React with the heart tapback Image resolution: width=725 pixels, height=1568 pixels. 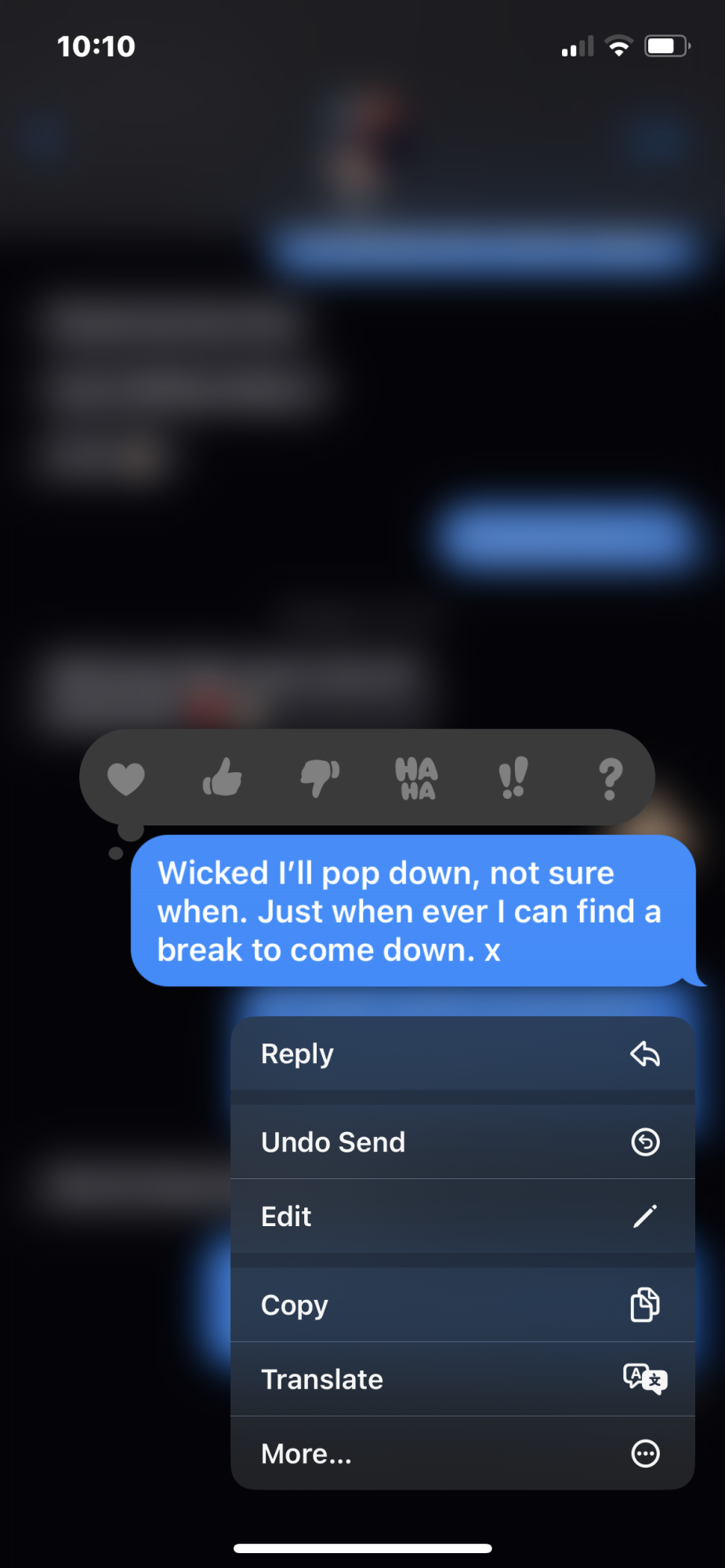tap(125, 779)
